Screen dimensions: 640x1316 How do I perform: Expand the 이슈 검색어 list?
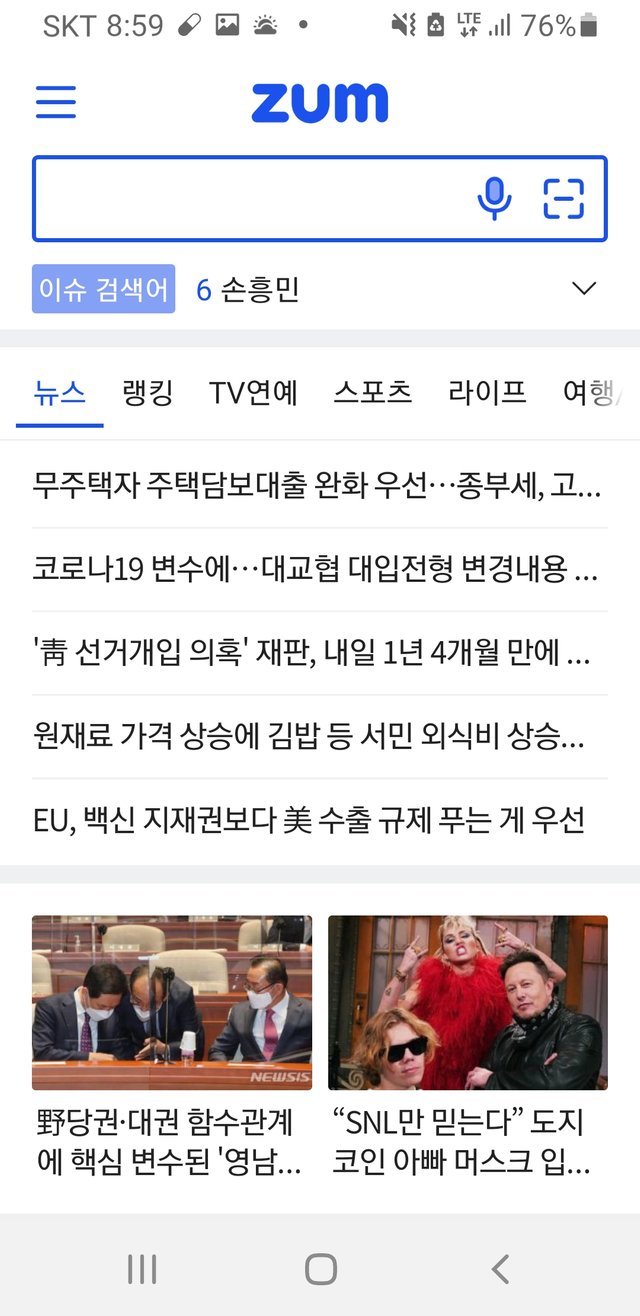pos(583,289)
